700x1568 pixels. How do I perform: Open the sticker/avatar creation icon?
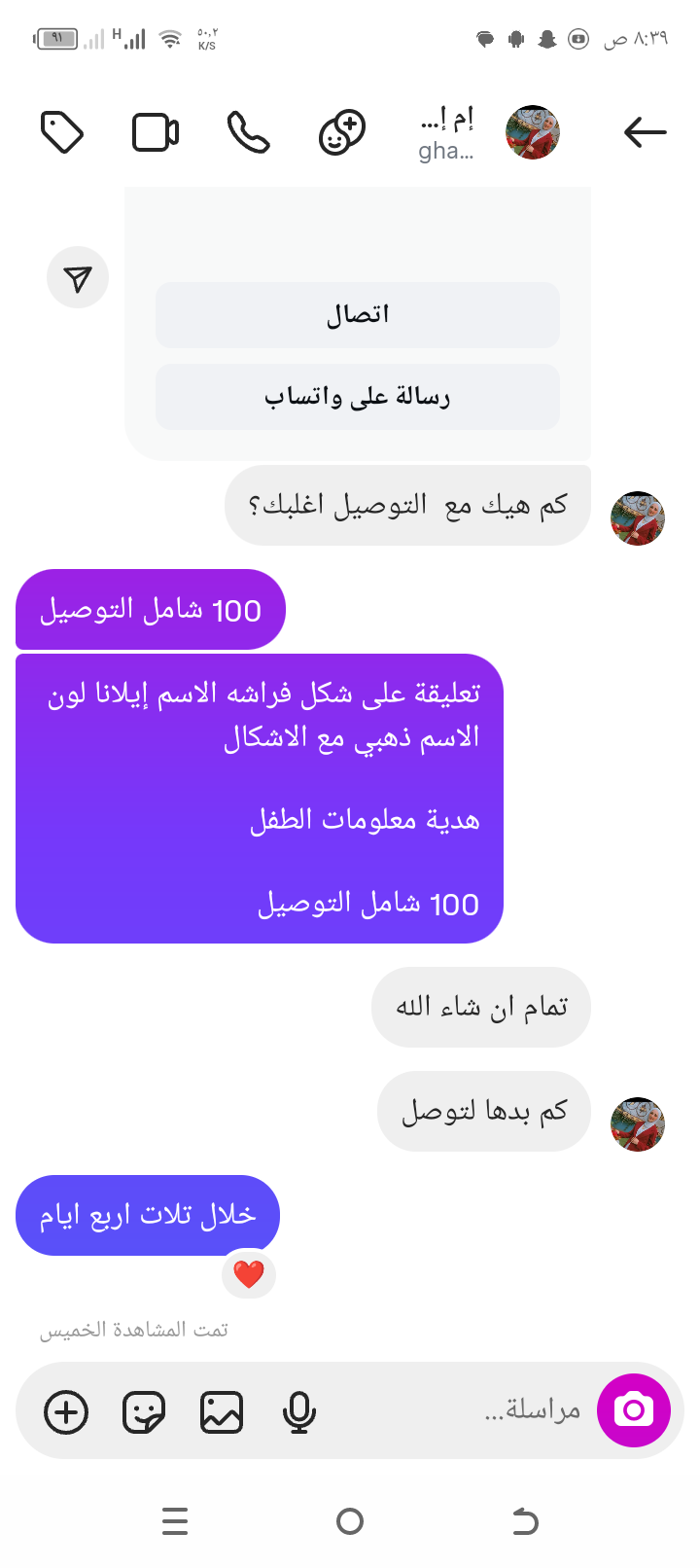(x=342, y=132)
